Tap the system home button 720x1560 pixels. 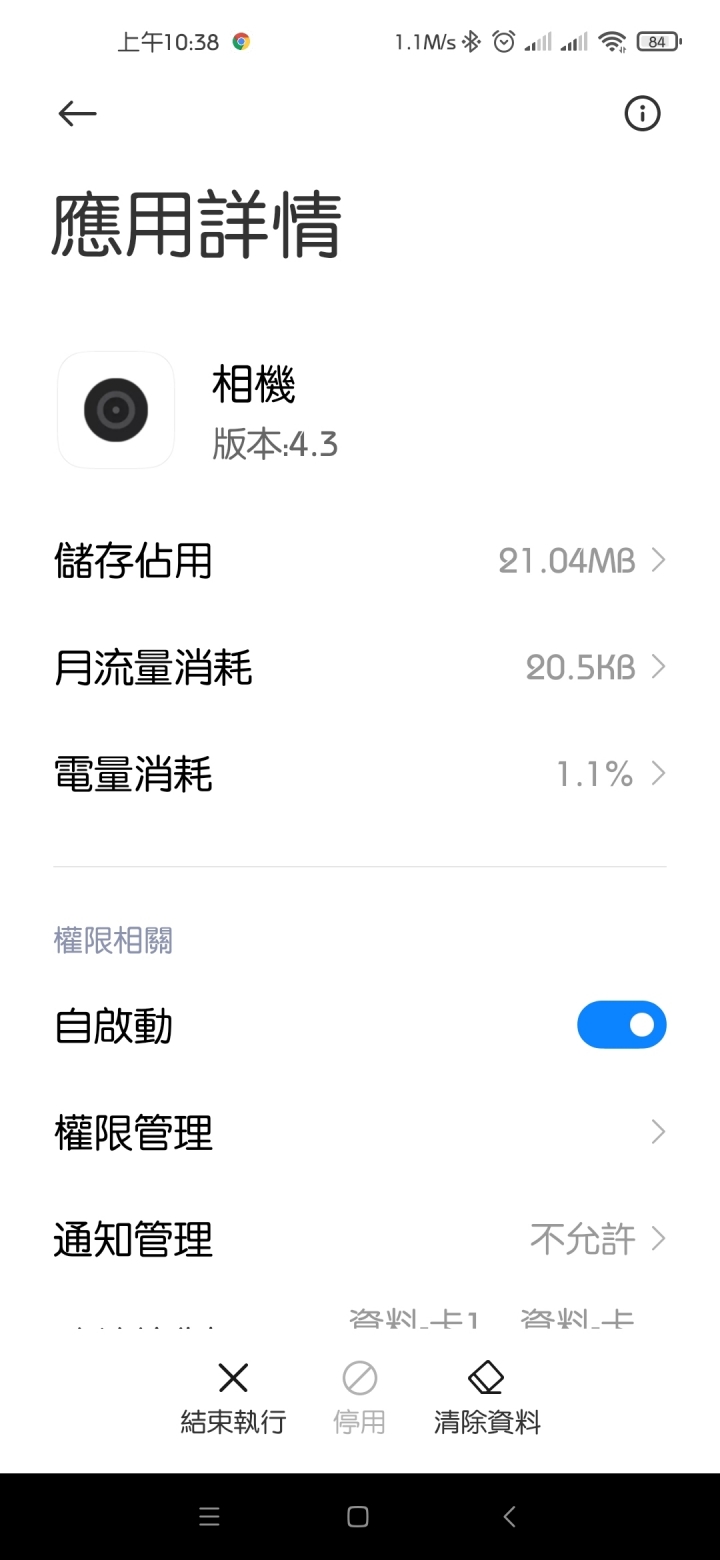[x=358, y=1517]
